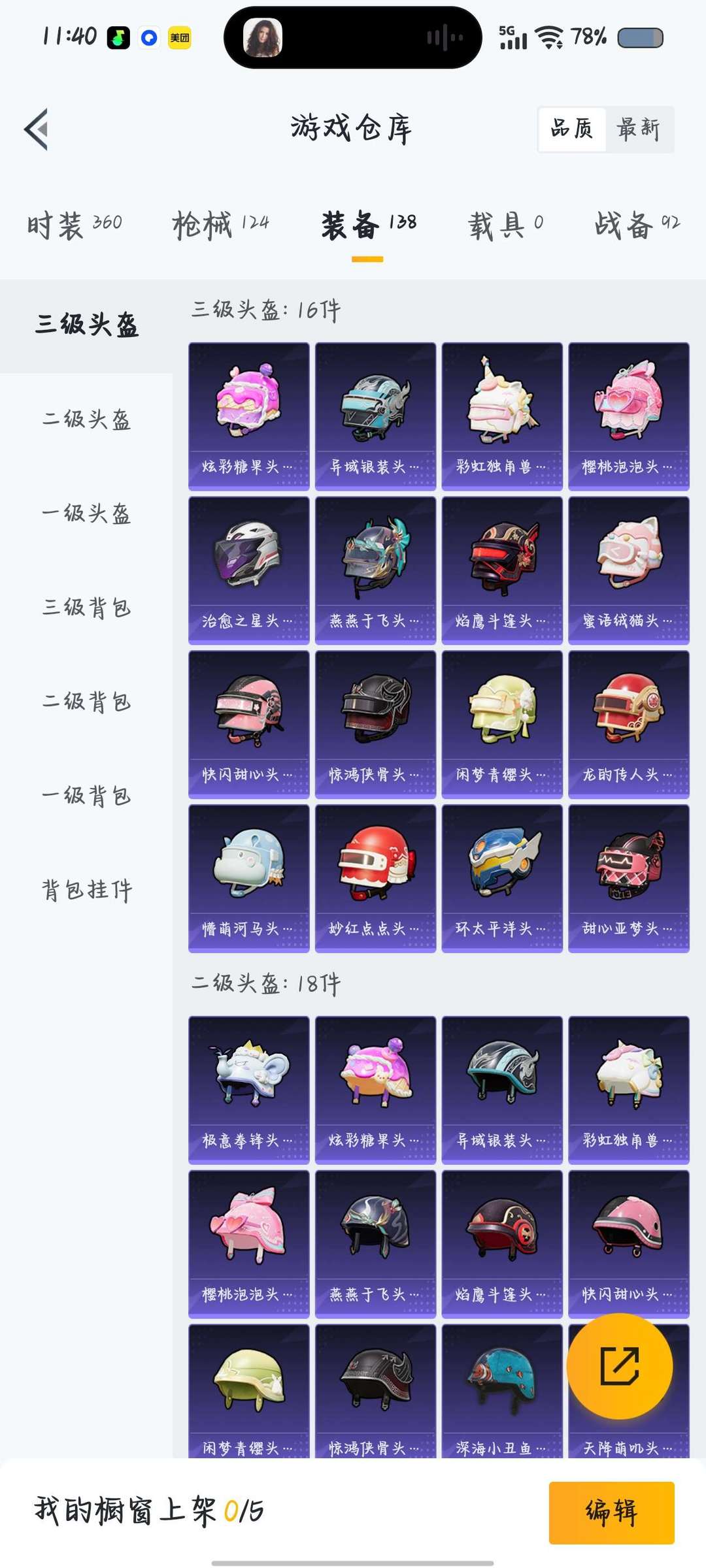
Task: Select 二级头盔 in the side menu
Action: (86, 419)
